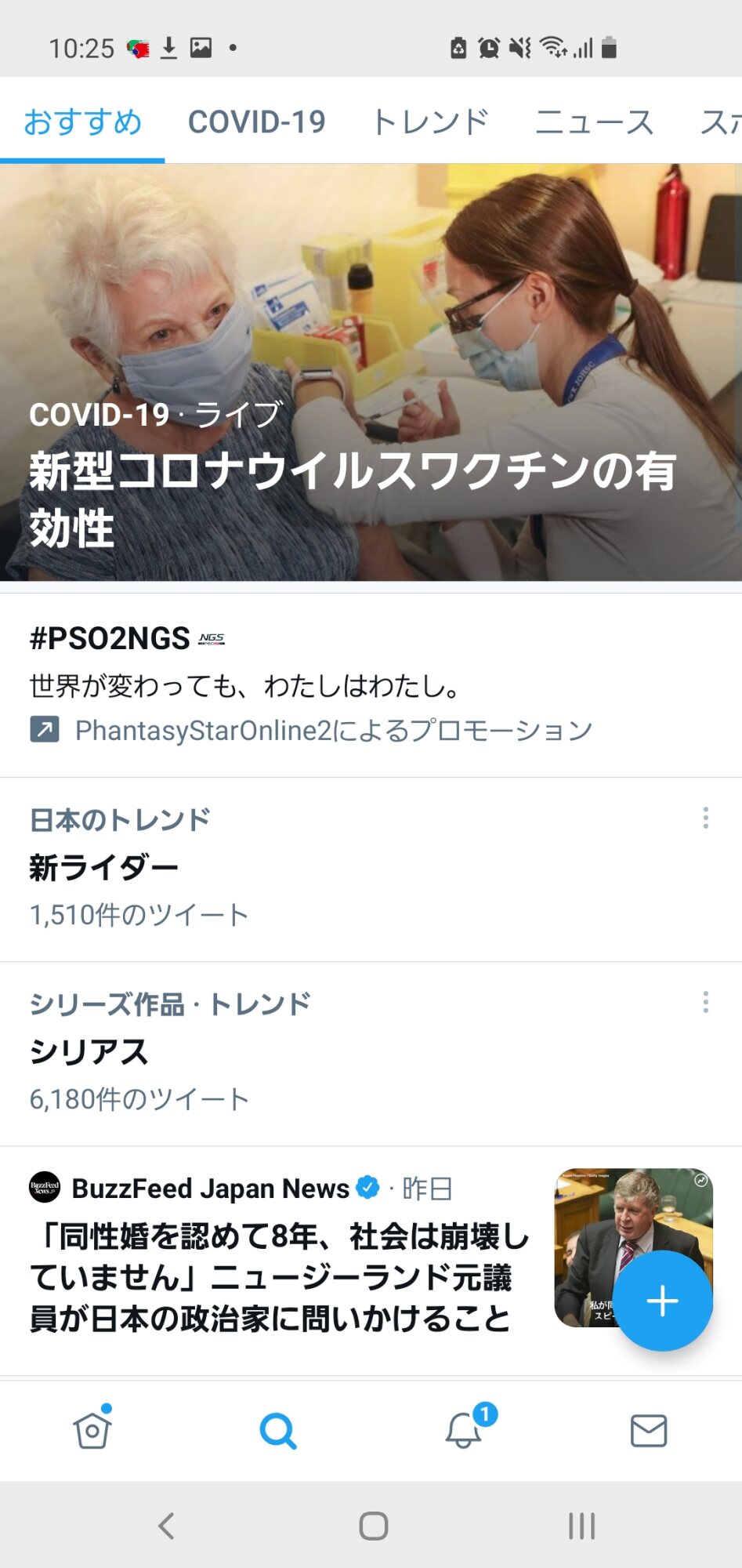Tap the search magnifier in bottom bar
Screen dimensions: 742x1568
pyautogui.click(x=278, y=1431)
